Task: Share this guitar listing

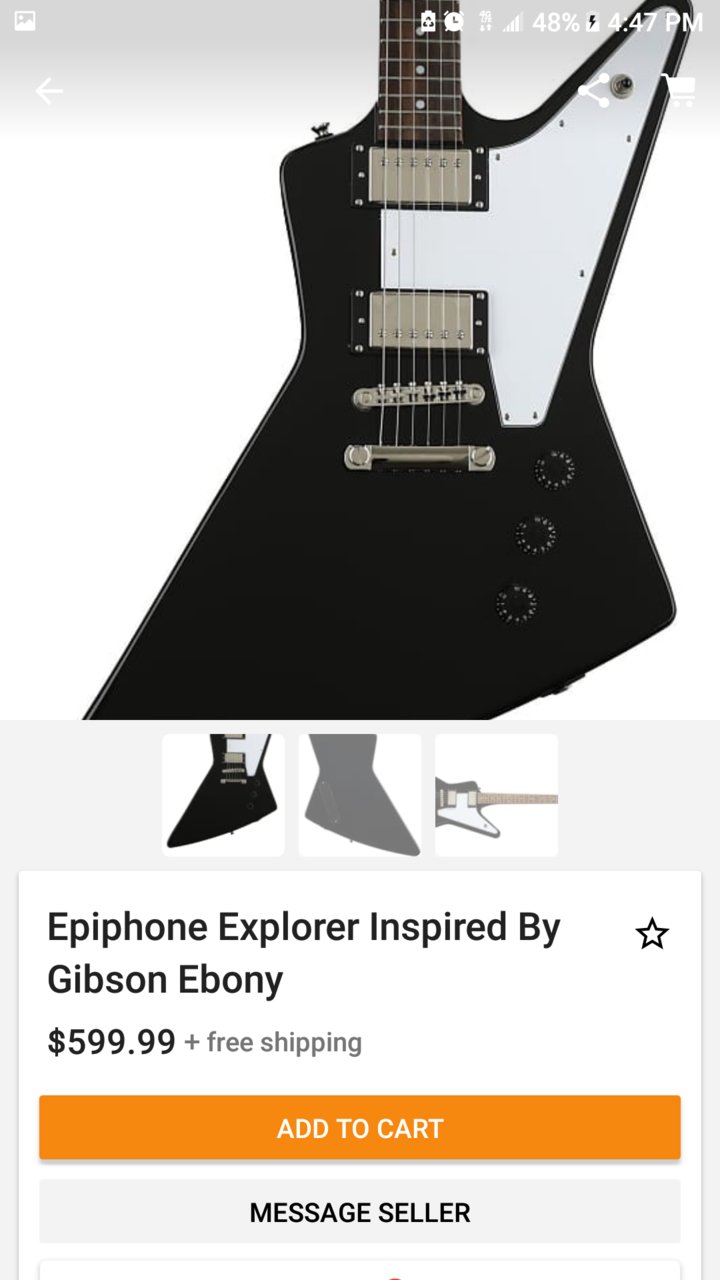Action: [594, 91]
